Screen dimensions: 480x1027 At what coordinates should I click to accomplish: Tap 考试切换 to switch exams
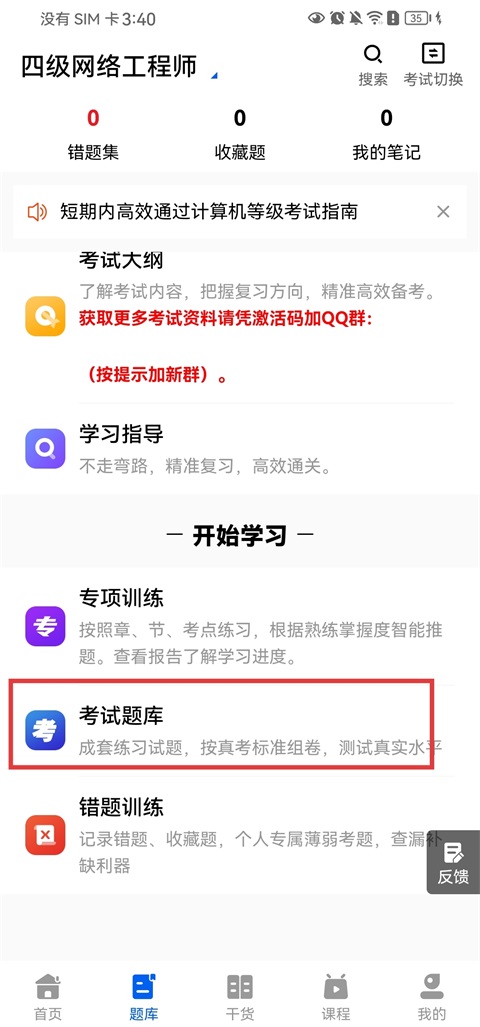coord(433,65)
